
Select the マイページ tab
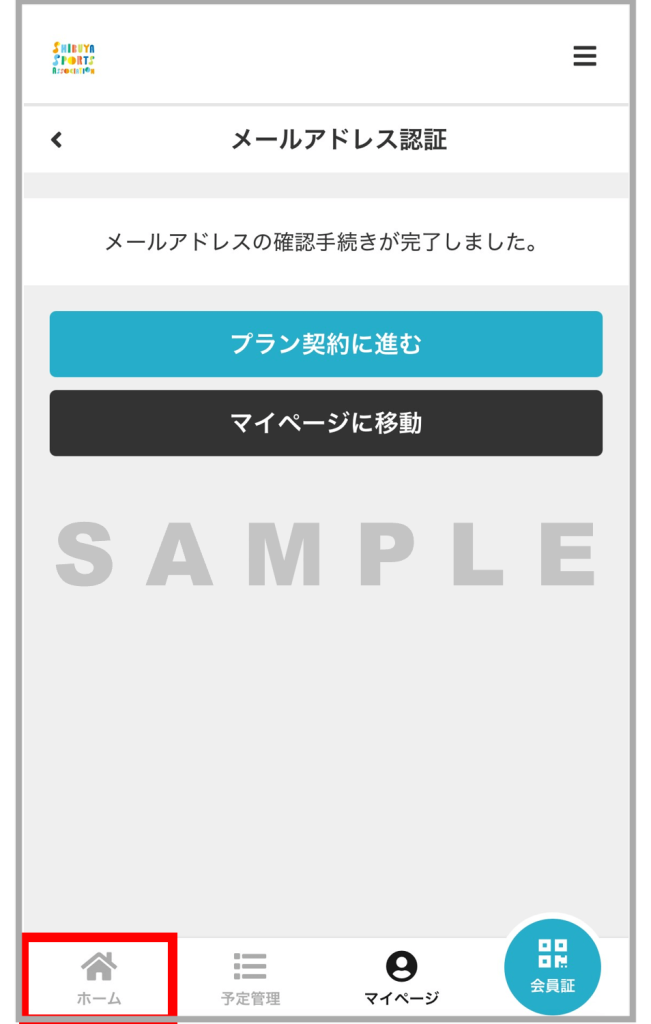pyautogui.click(x=401, y=977)
